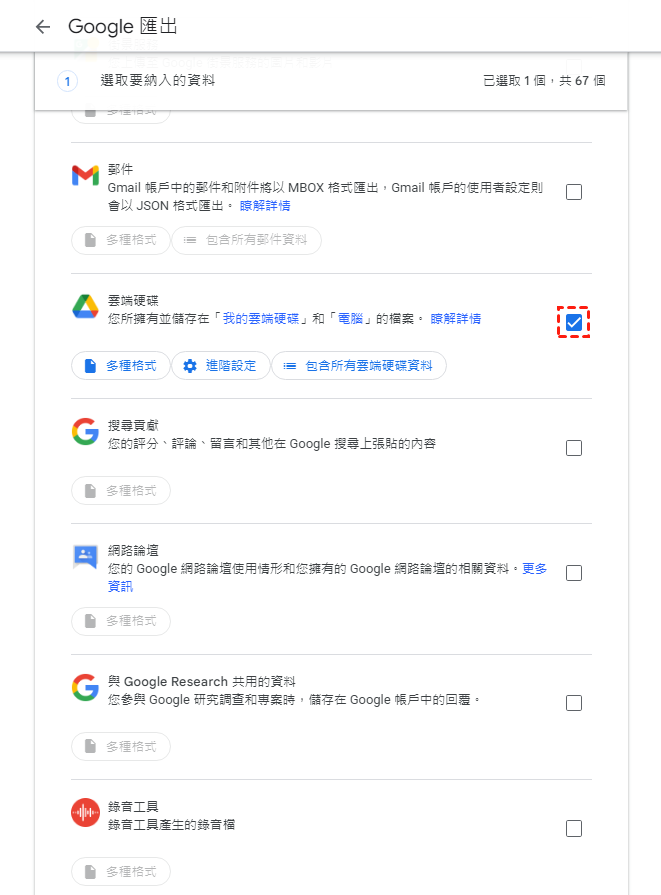The image size is (661, 895).
Task: Select 與 Google Research 共用的資料 checkbox
Action: [x=574, y=703]
